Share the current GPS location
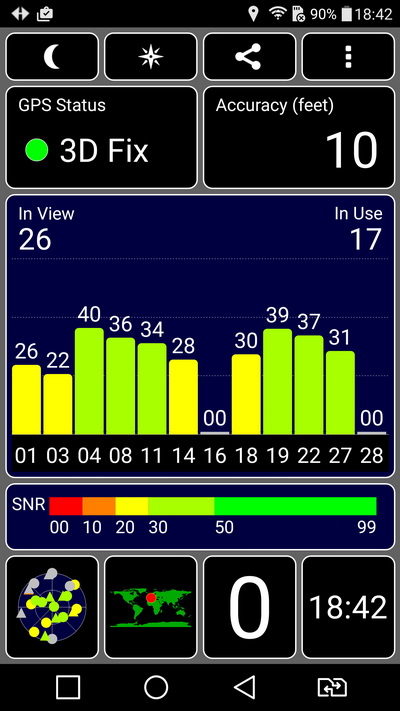Image resolution: width=400 pixels, height=711 pixels. tap(249, 57)
